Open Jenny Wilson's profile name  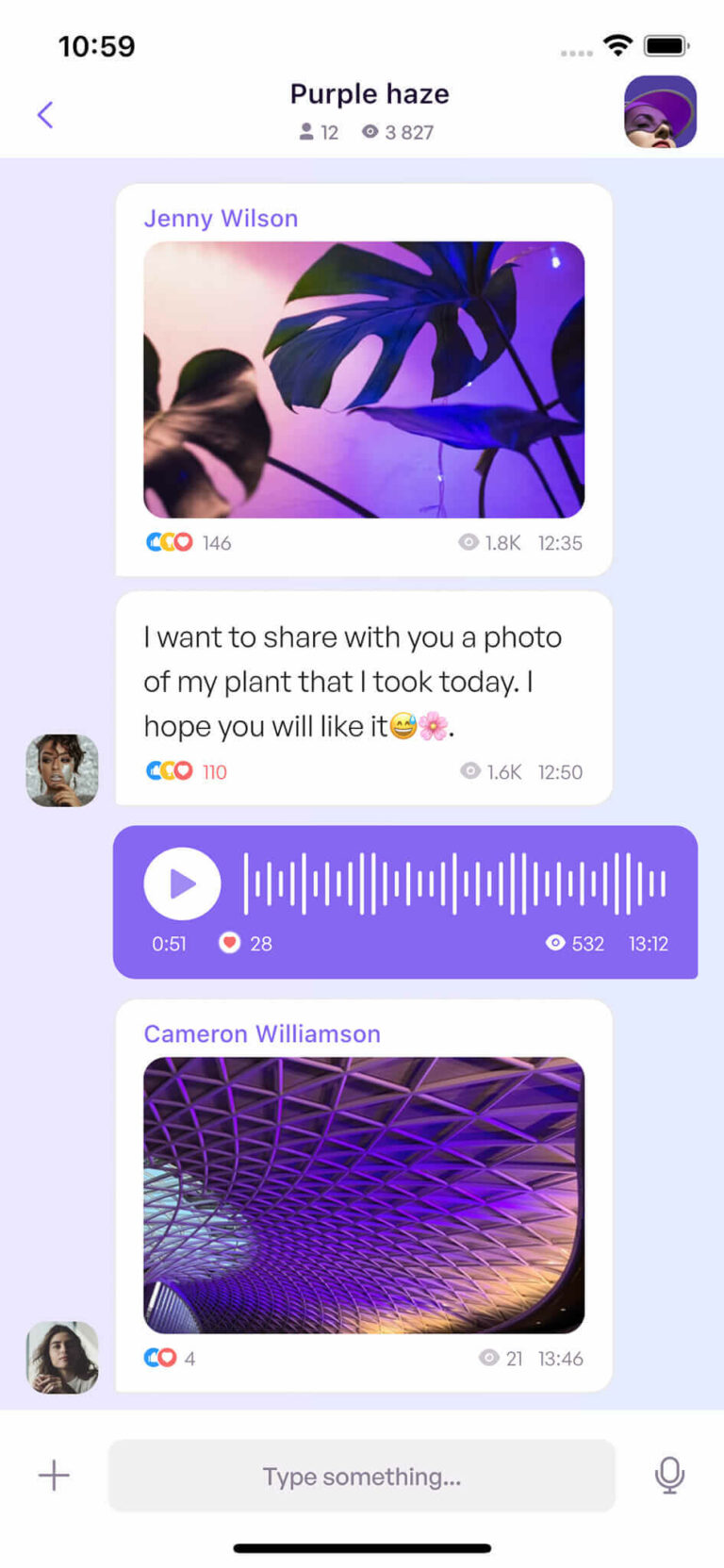221,219
